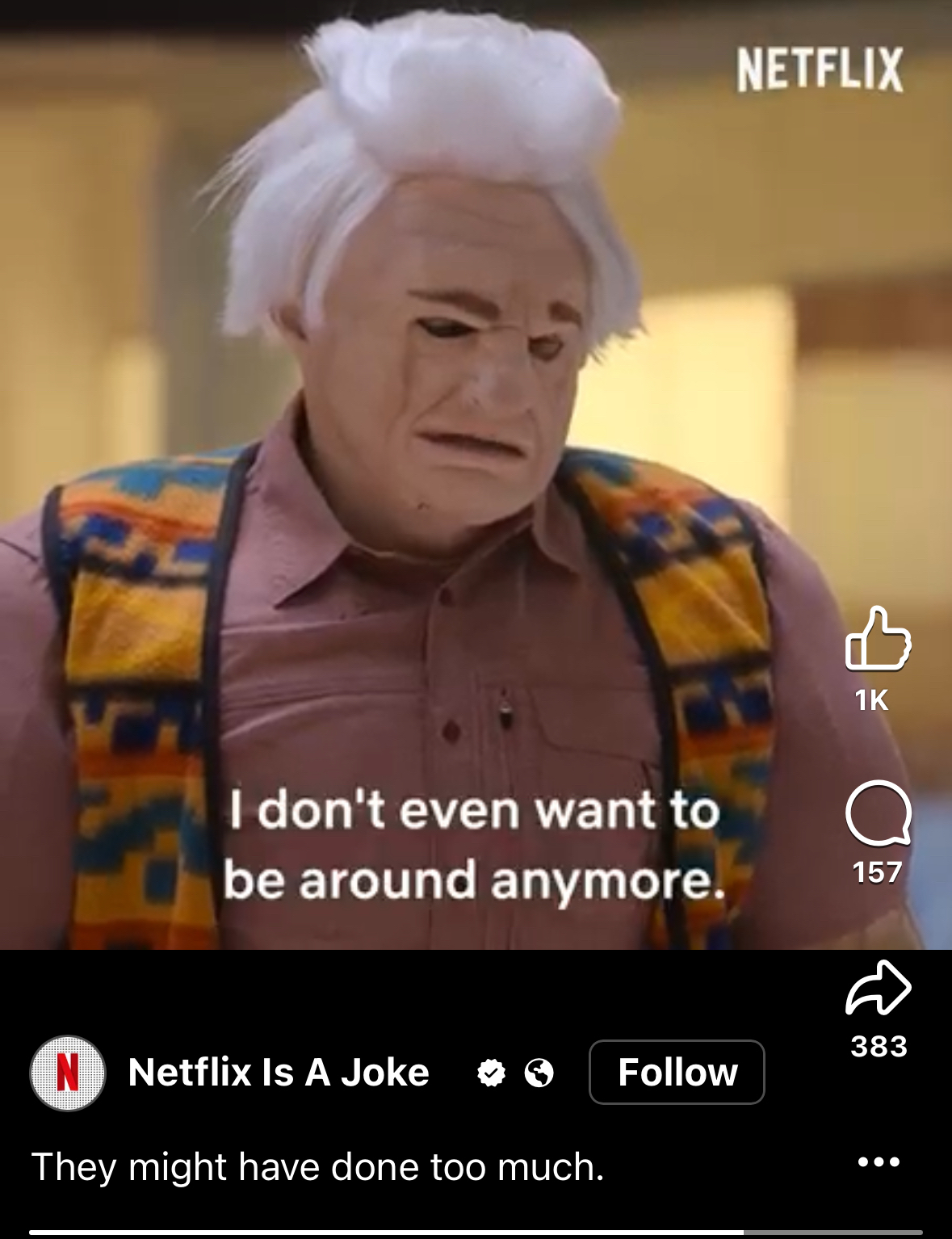Open the three-dot more options menu
Screen dimensions: 952x1239
pyautogui.click(x=879, y=1162)
